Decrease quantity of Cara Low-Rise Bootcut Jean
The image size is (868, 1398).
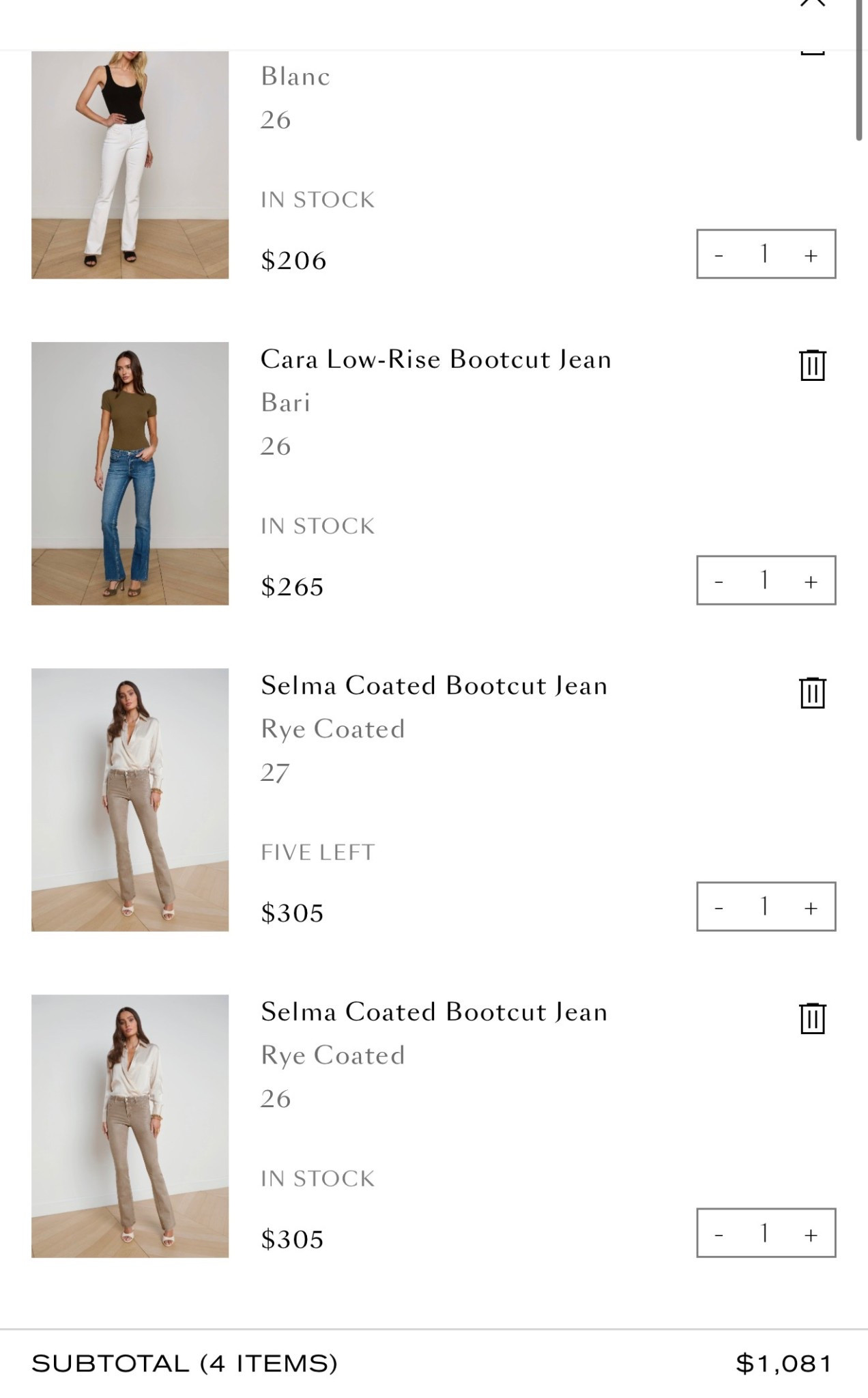pos(719,582)
